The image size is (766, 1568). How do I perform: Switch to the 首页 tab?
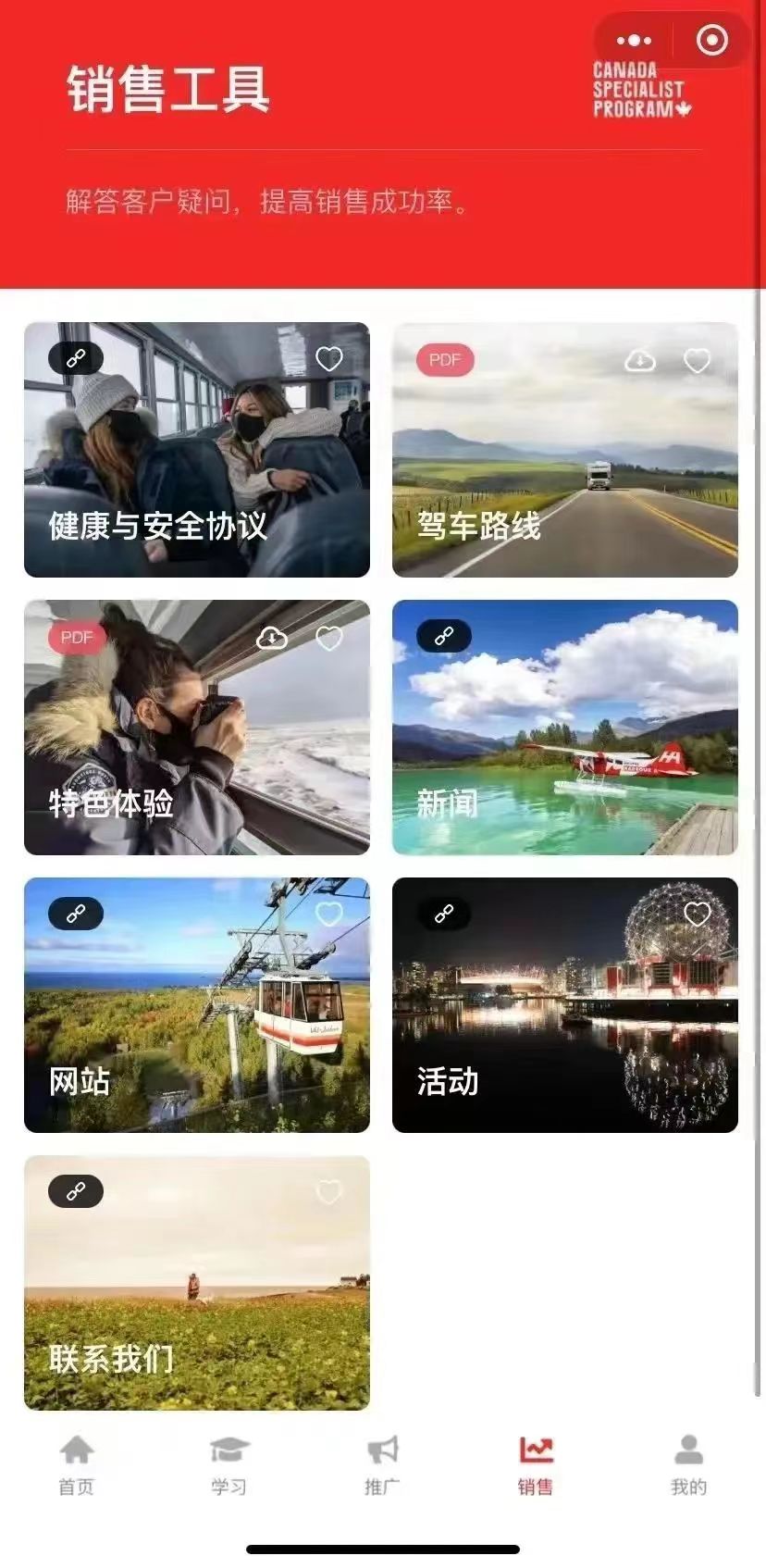click(77, 1464)
